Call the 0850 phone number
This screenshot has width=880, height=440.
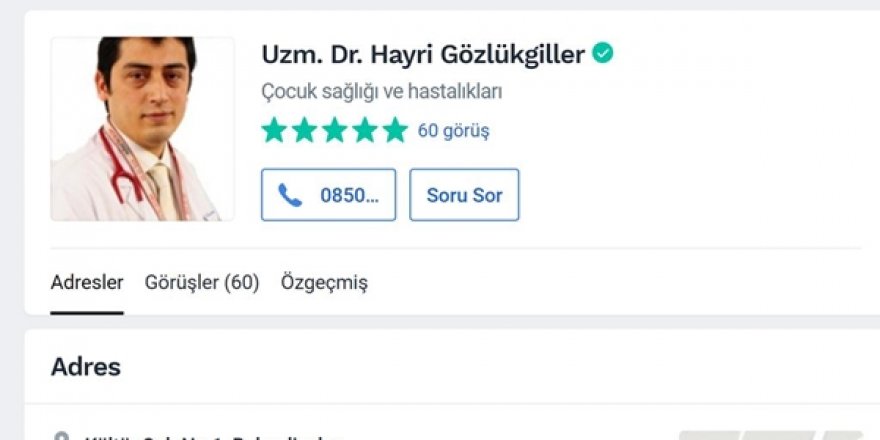[328, 195]
